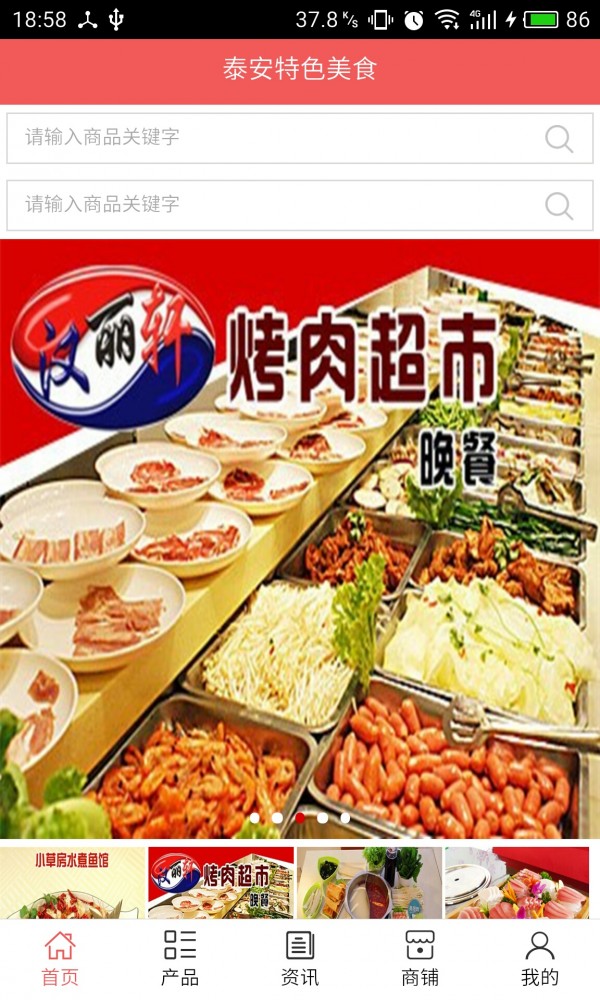Switch to the 产品 products tab
Image resolution: width=600 pixels, height=1000 pixels.
180,958
